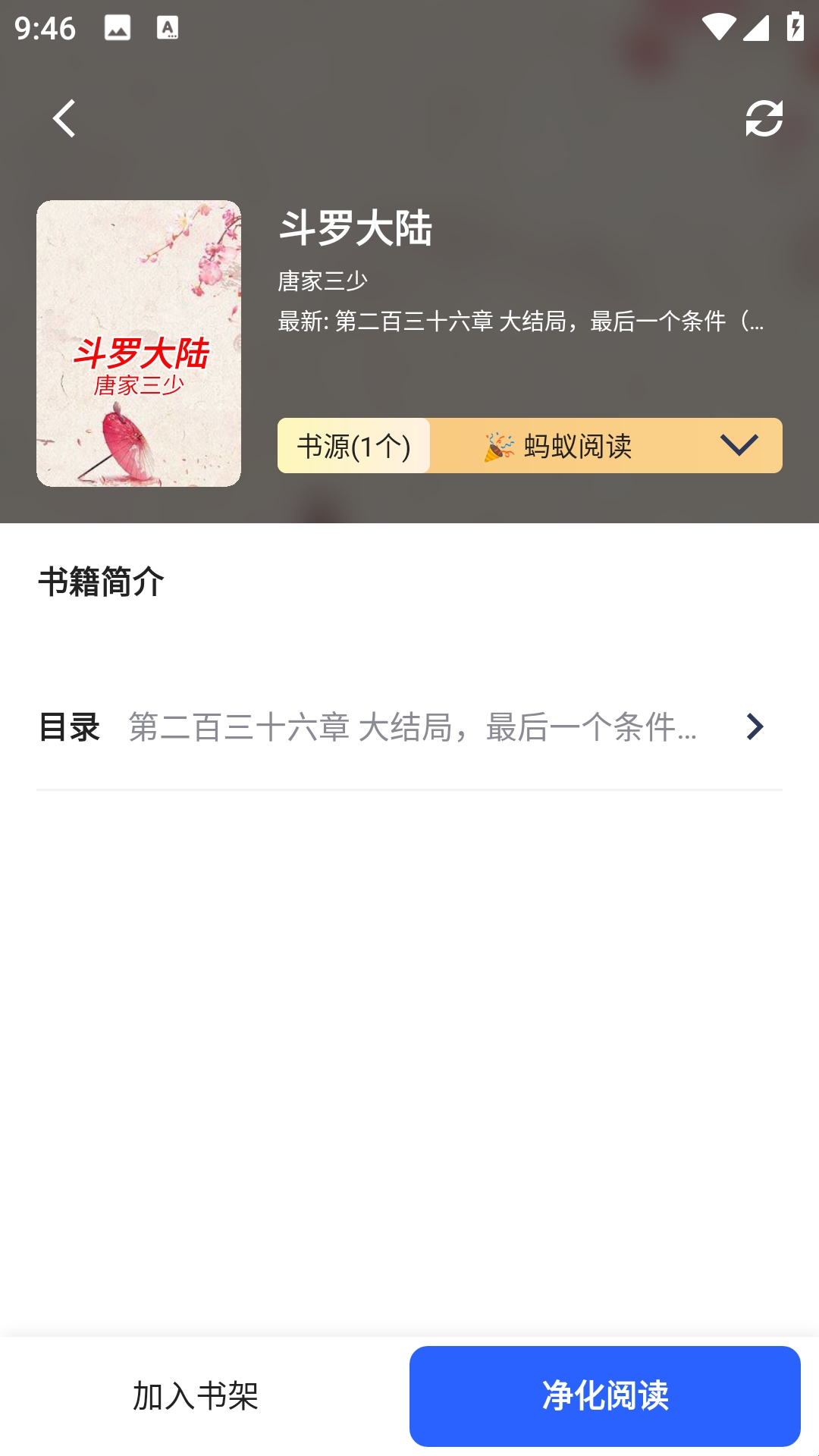Expand the 蚂蚁阅读 book source dropdown
Viewport: 819px width, 1456px height.
pyautogui.click(x=739, y=446)
